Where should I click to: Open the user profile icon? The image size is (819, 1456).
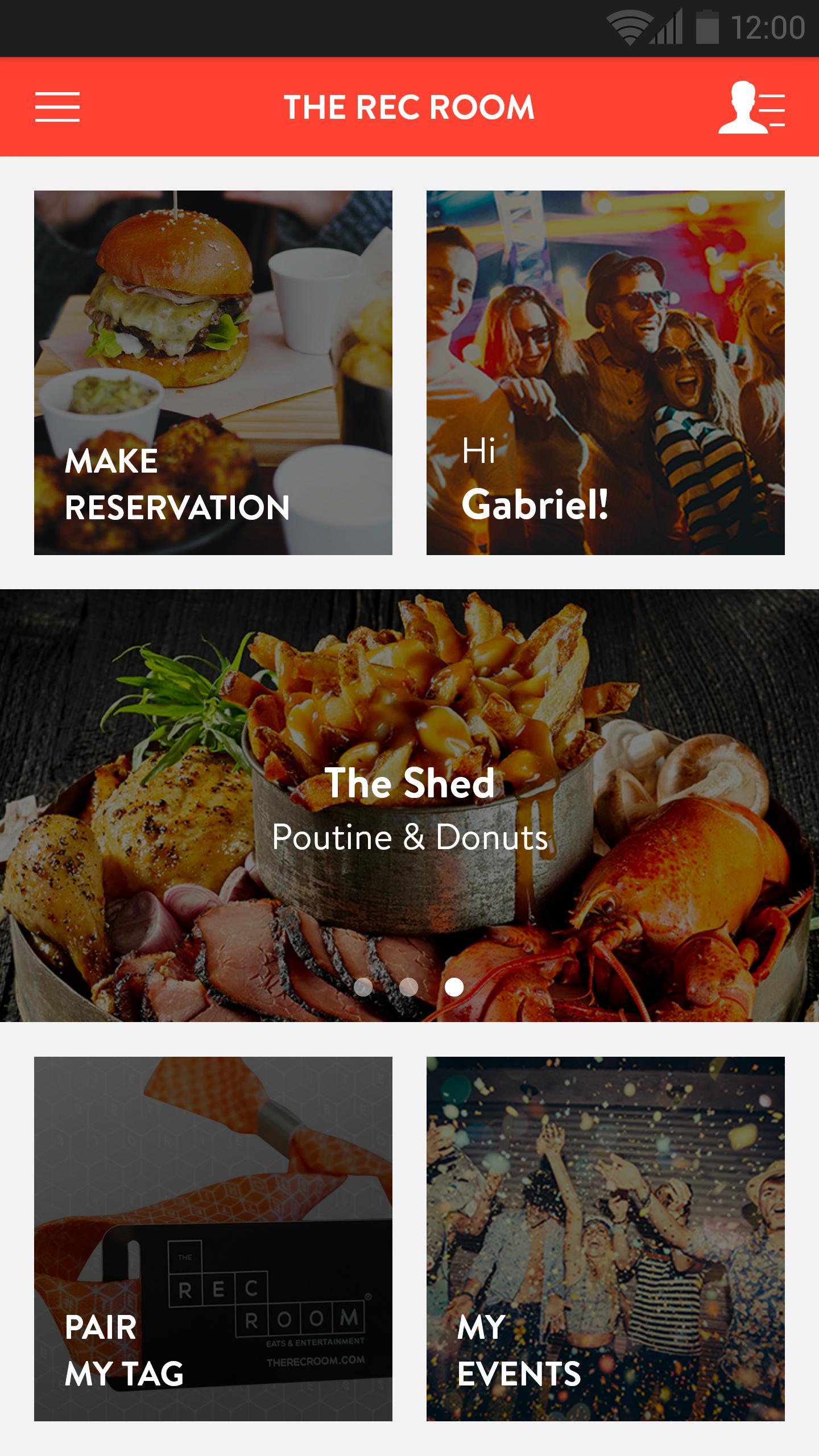click(751, 107)
